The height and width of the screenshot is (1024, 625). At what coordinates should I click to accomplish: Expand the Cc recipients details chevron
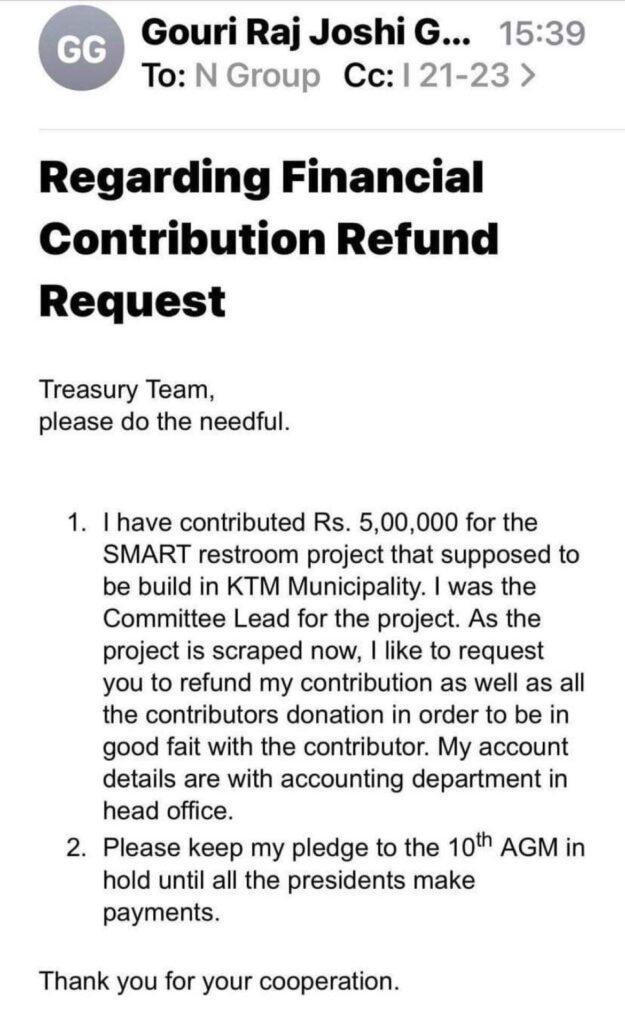click(527, 75)
